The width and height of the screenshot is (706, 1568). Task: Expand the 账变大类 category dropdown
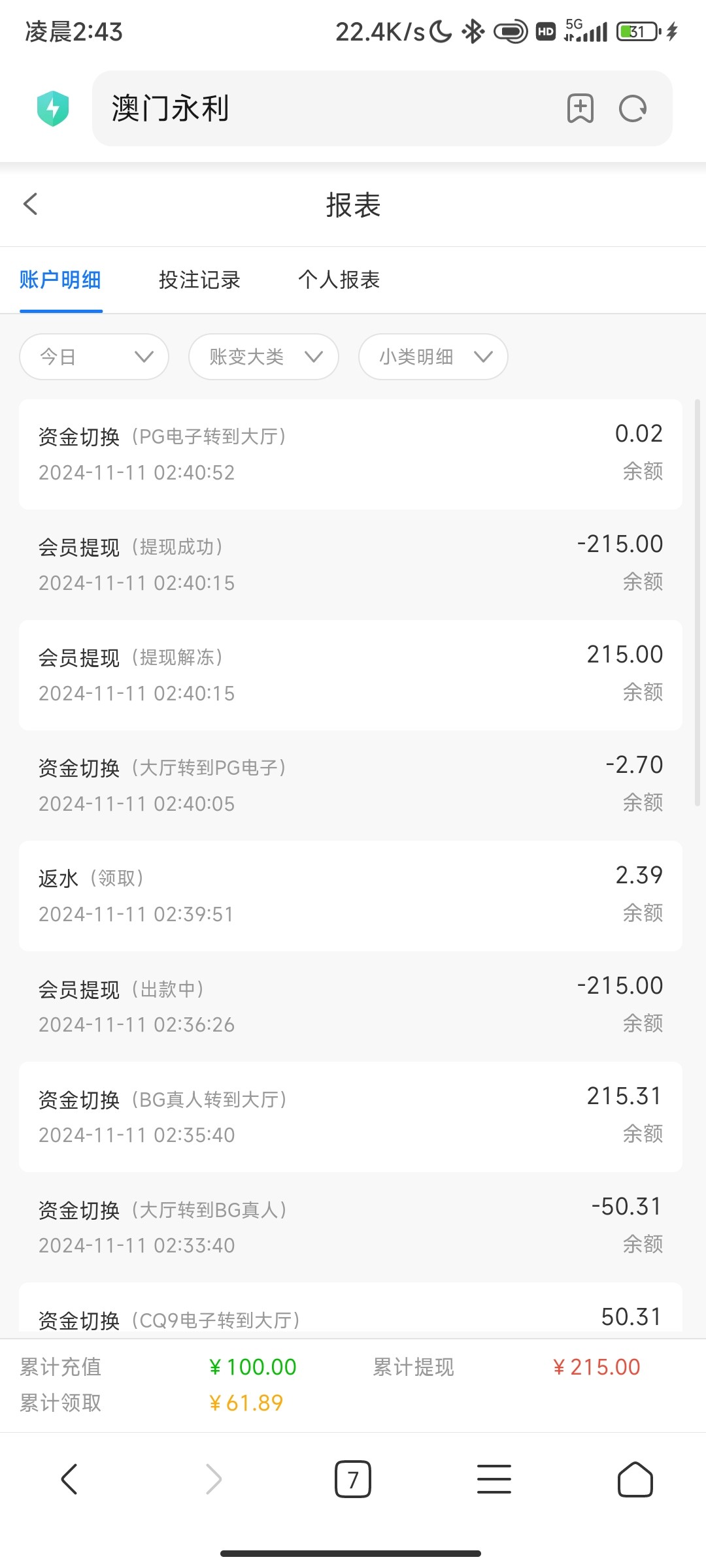(x=263, y=357)
